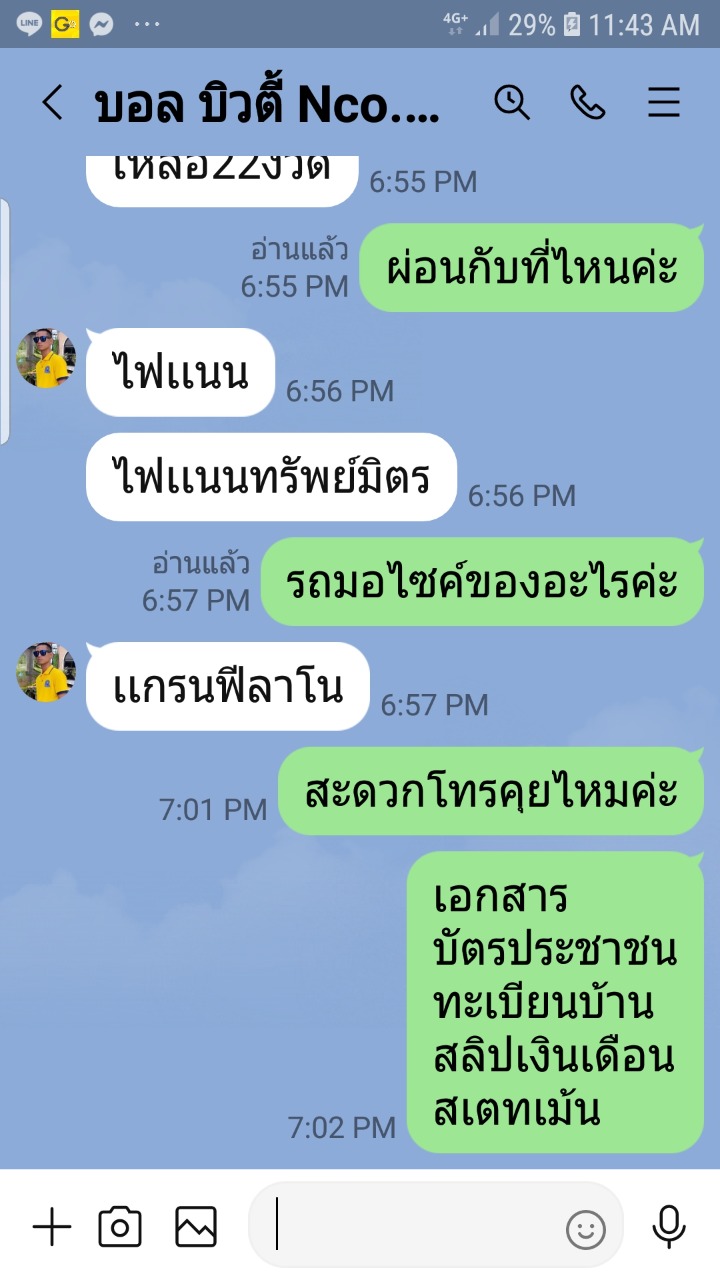Open the camera to take a photo
The image size is (720, 1280).
tap(120, 1227)
